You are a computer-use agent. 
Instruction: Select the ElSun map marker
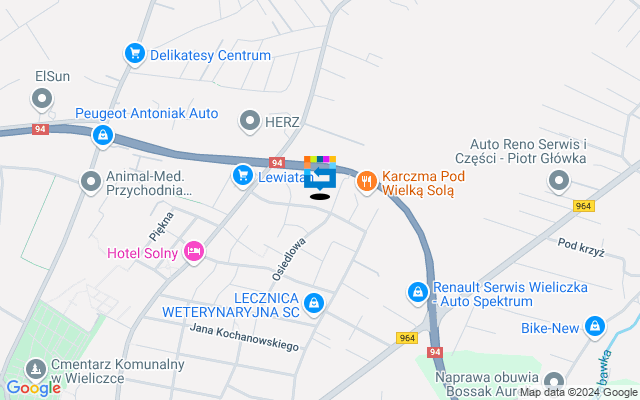click(x=42, y=99)
